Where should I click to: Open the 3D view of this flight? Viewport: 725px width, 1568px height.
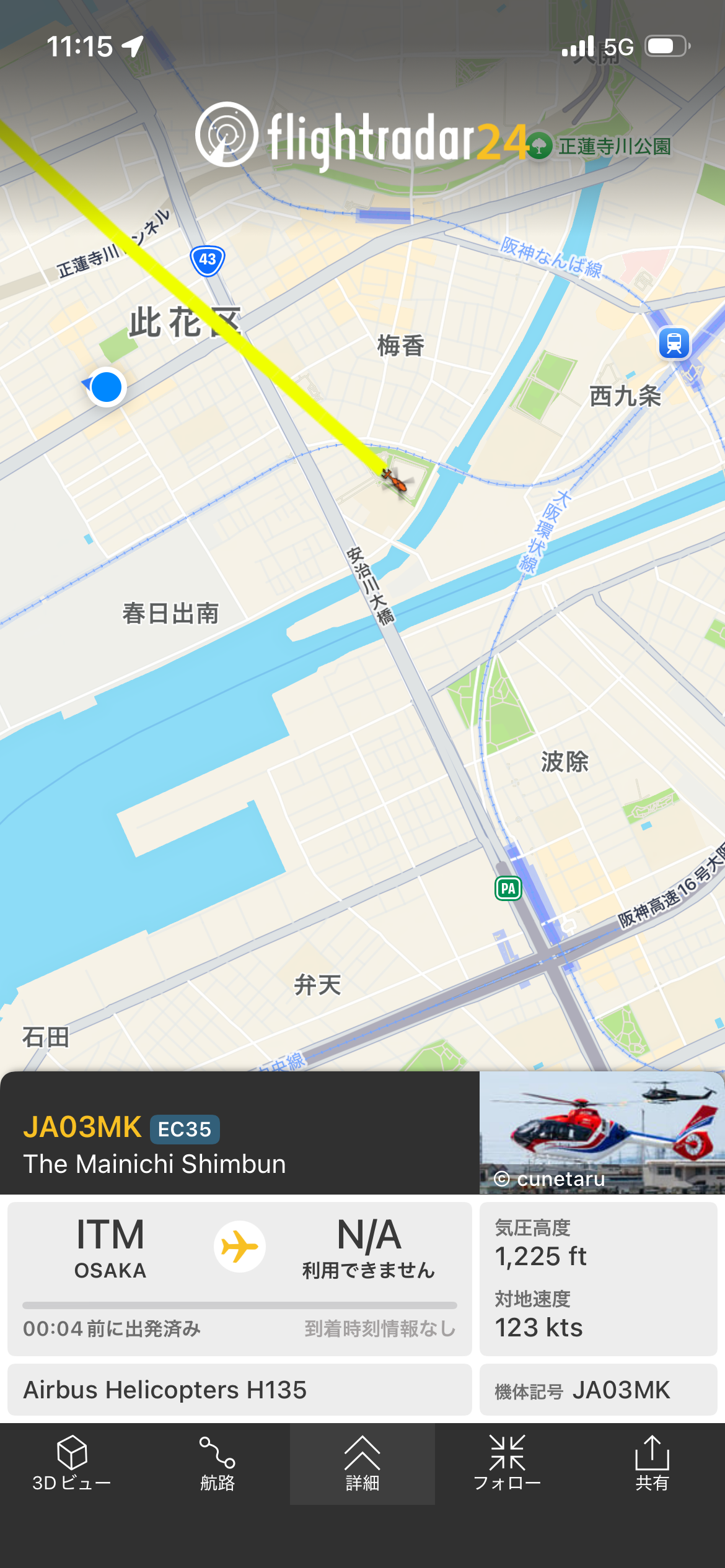coord(72,1463)
